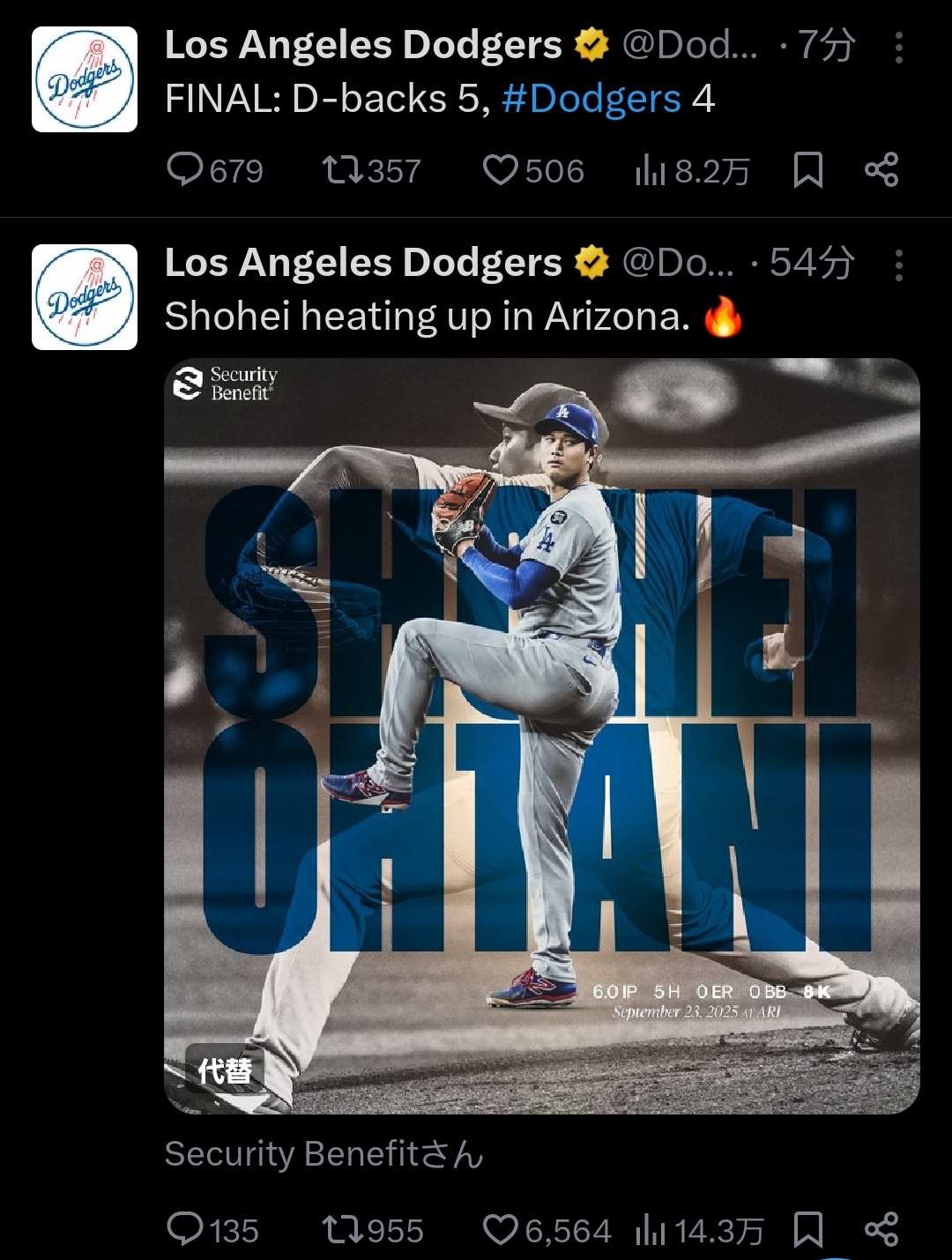View analytics for the 8.2万 views post

tap(691, 171)
